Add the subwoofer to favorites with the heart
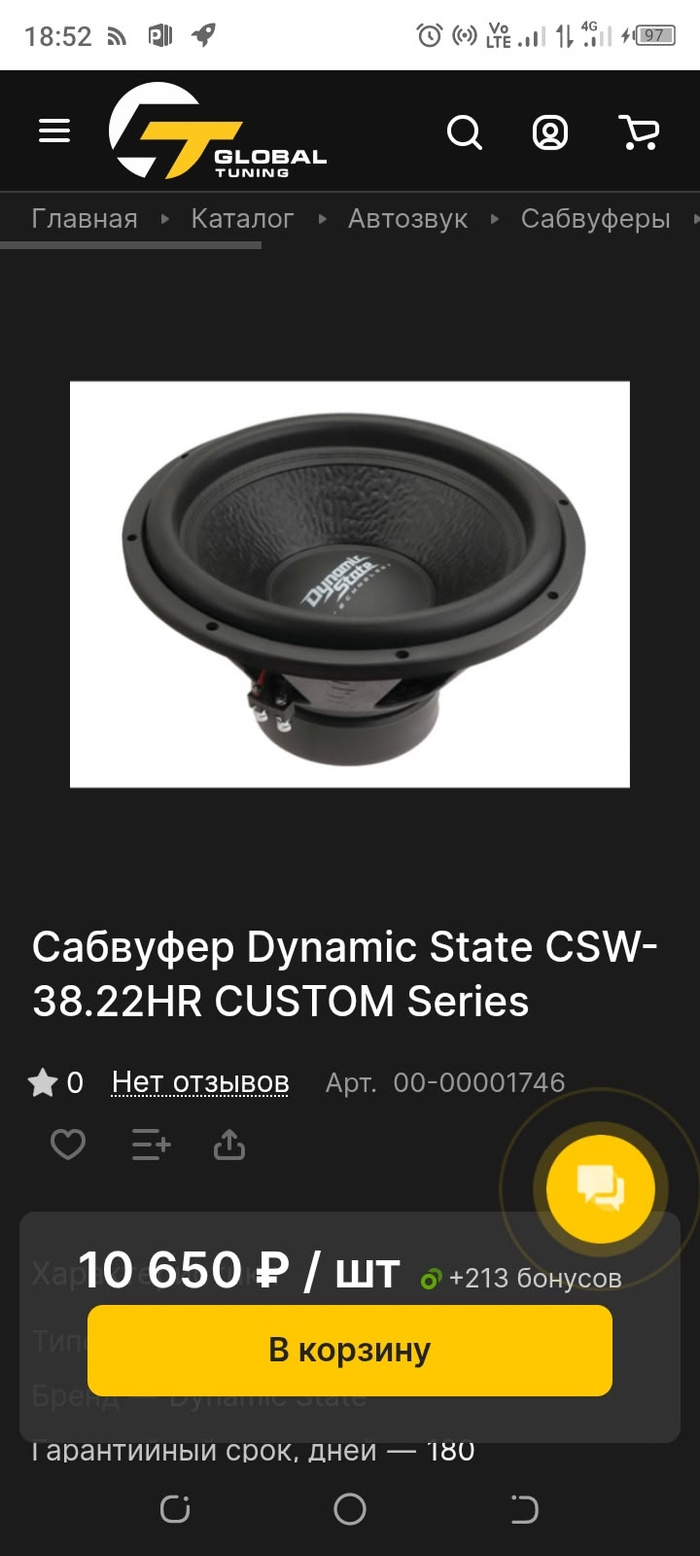 point(68,1144)
